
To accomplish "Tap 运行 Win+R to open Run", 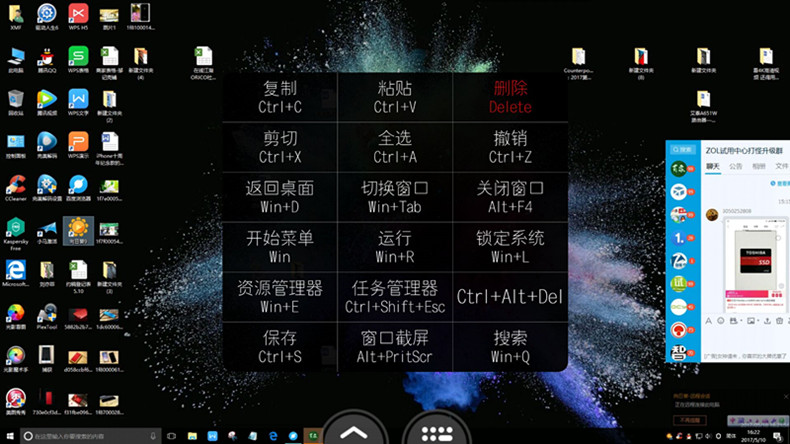I will tap(395, 247).
